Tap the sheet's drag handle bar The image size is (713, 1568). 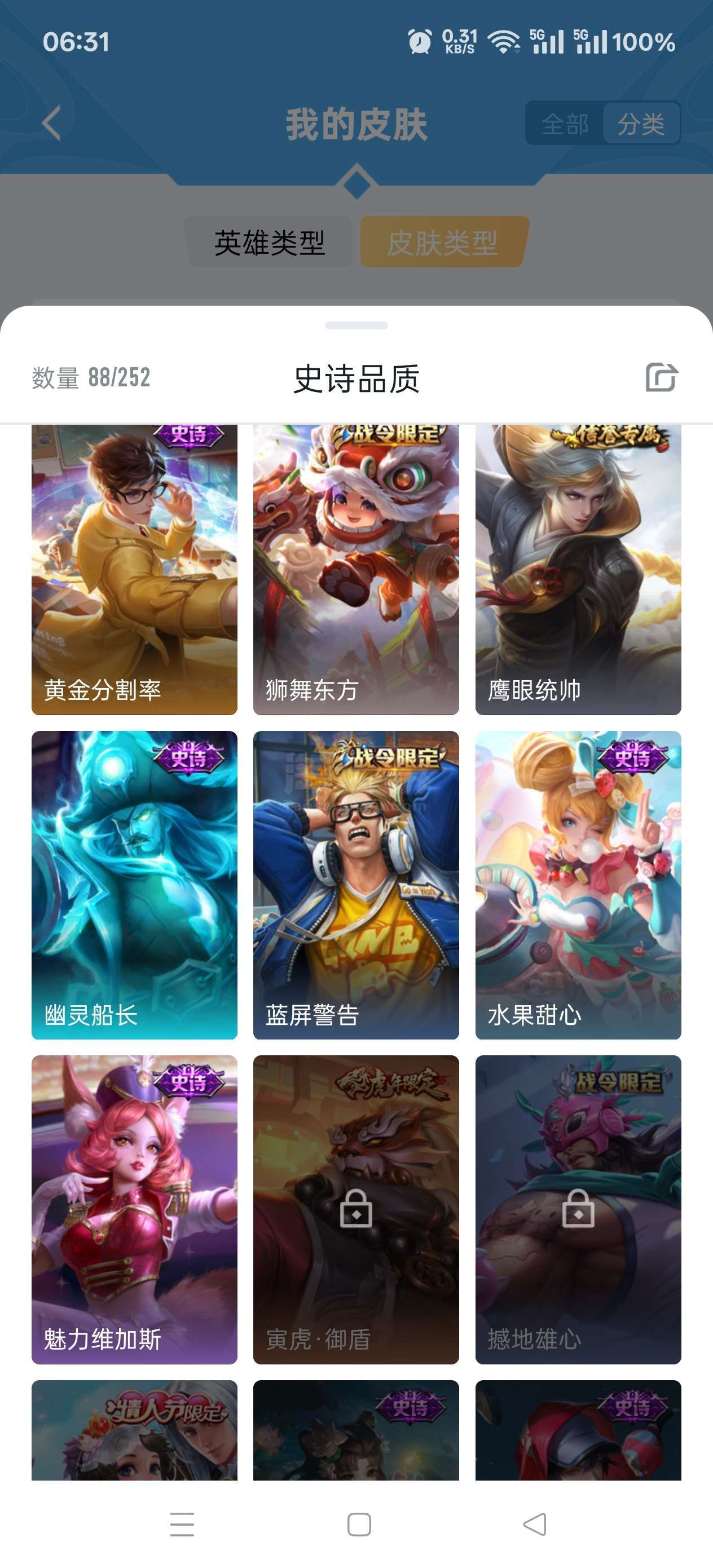point(356,325)
